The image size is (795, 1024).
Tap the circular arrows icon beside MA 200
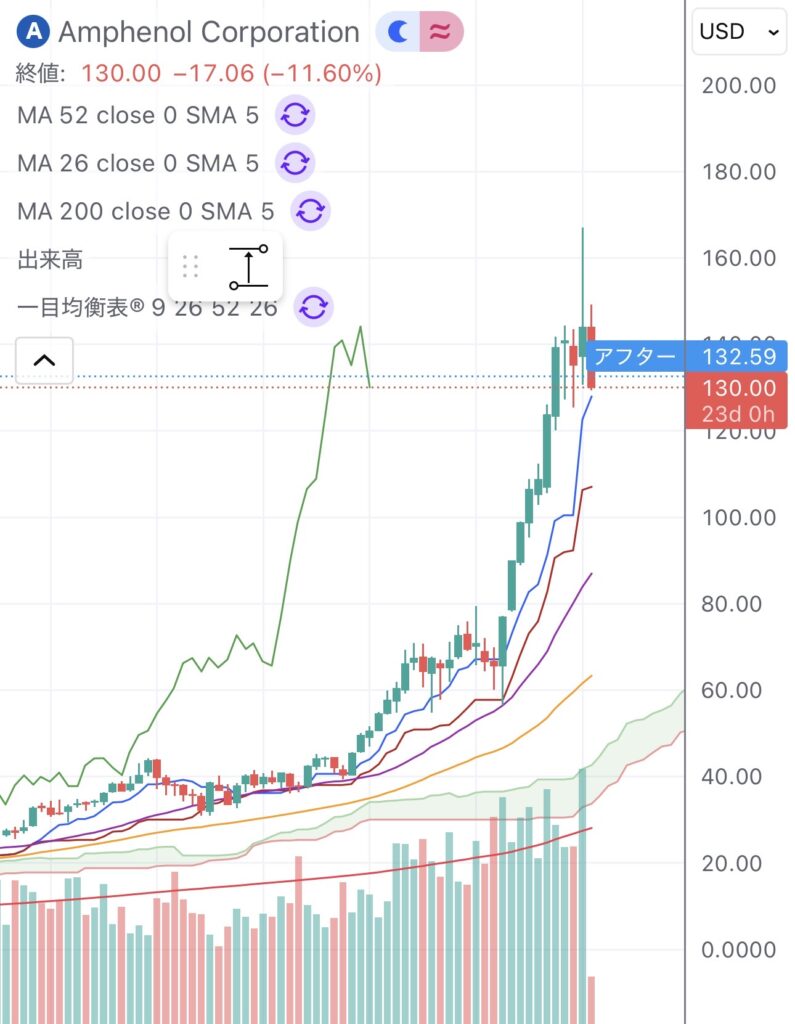(310, 211)
